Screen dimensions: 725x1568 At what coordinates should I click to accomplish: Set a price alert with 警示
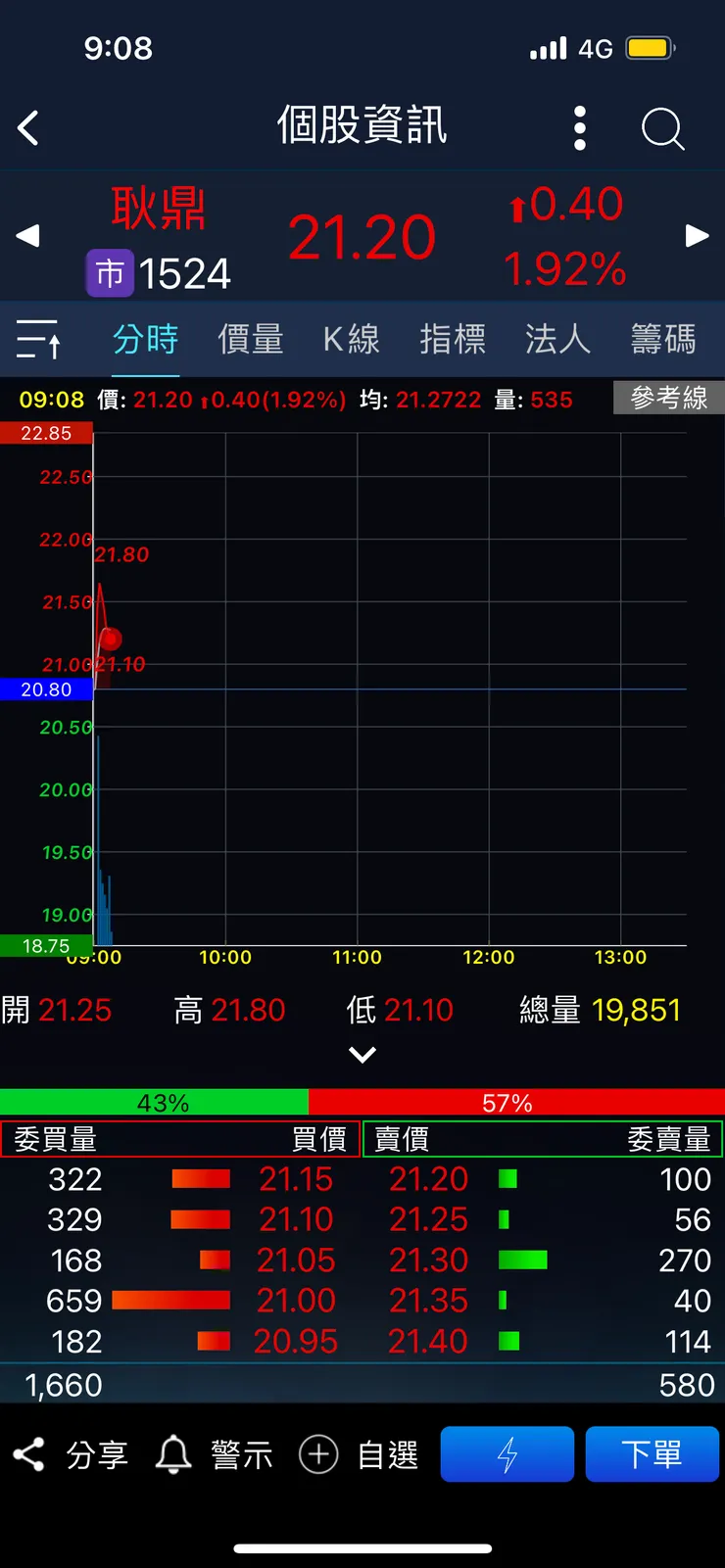click(214, 1454)
